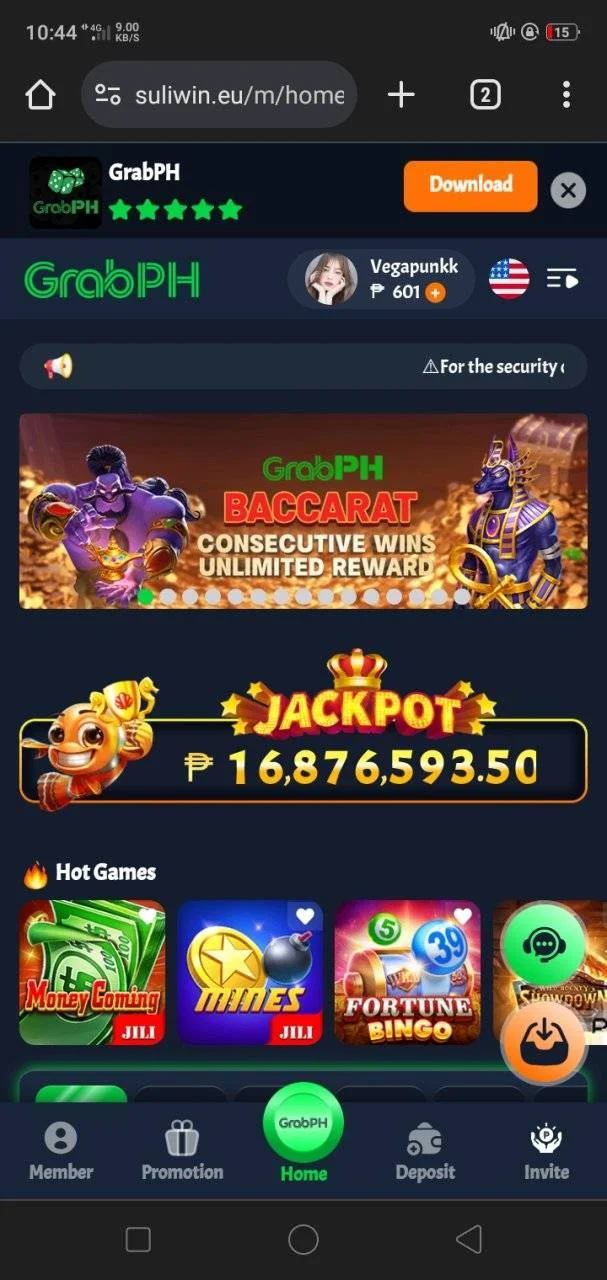Image resolution: width=607 pixels, height=1280 pixels.
Task: Open the Baccarat consecutive wins banner
Action: click(303, 510)
